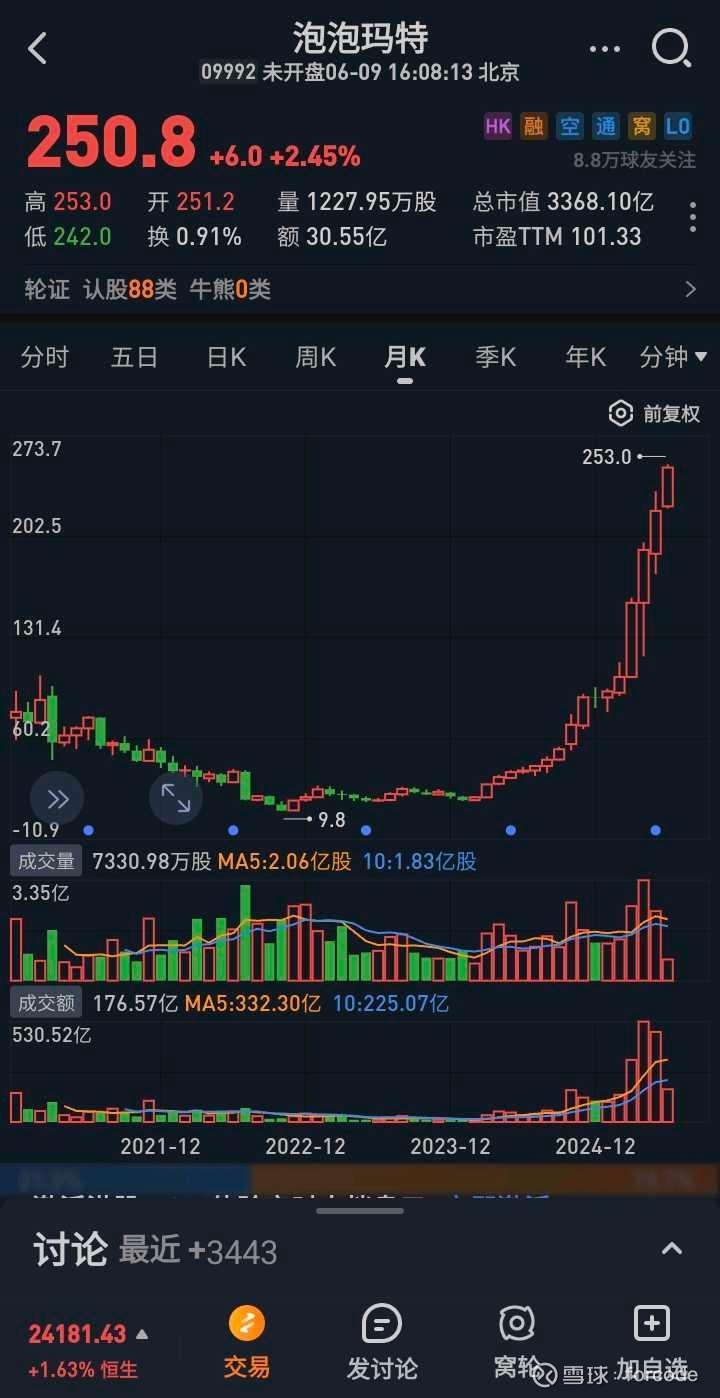This screenshot has height=1398, width=720.
Task: Add stock to watchlist with 加自选
Action: 652,1342
